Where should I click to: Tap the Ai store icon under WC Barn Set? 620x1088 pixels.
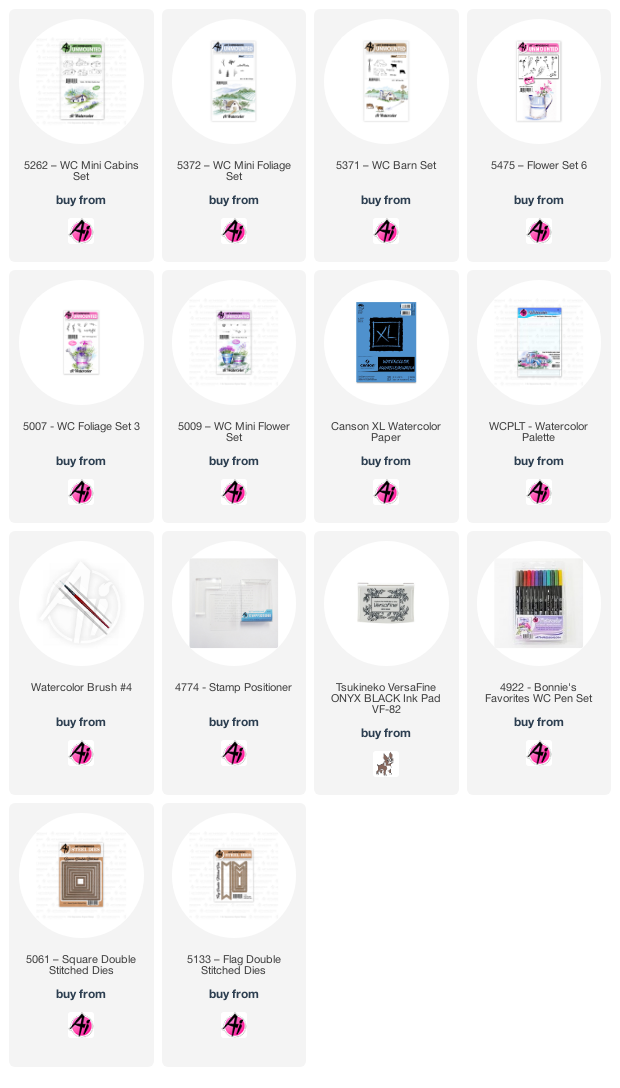[386, 230]
